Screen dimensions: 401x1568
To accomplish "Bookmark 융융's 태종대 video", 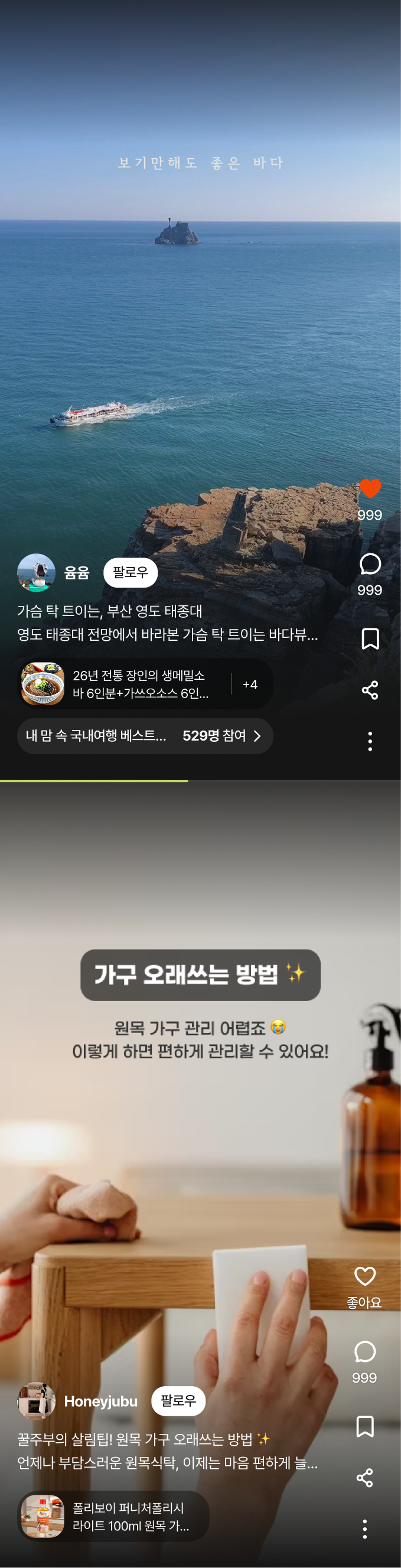I will (x=370, y=638).
